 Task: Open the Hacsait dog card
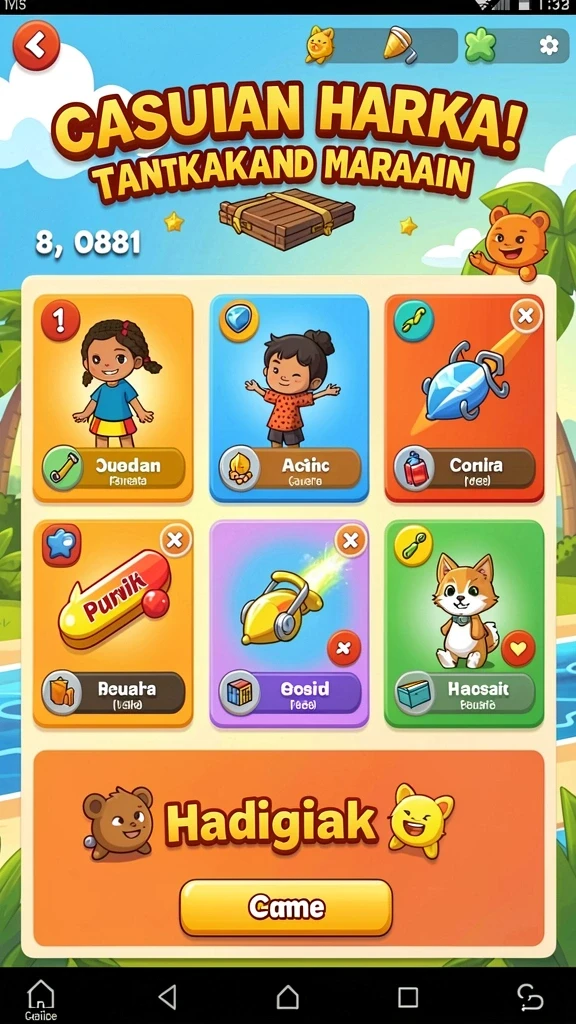[464, 624]
